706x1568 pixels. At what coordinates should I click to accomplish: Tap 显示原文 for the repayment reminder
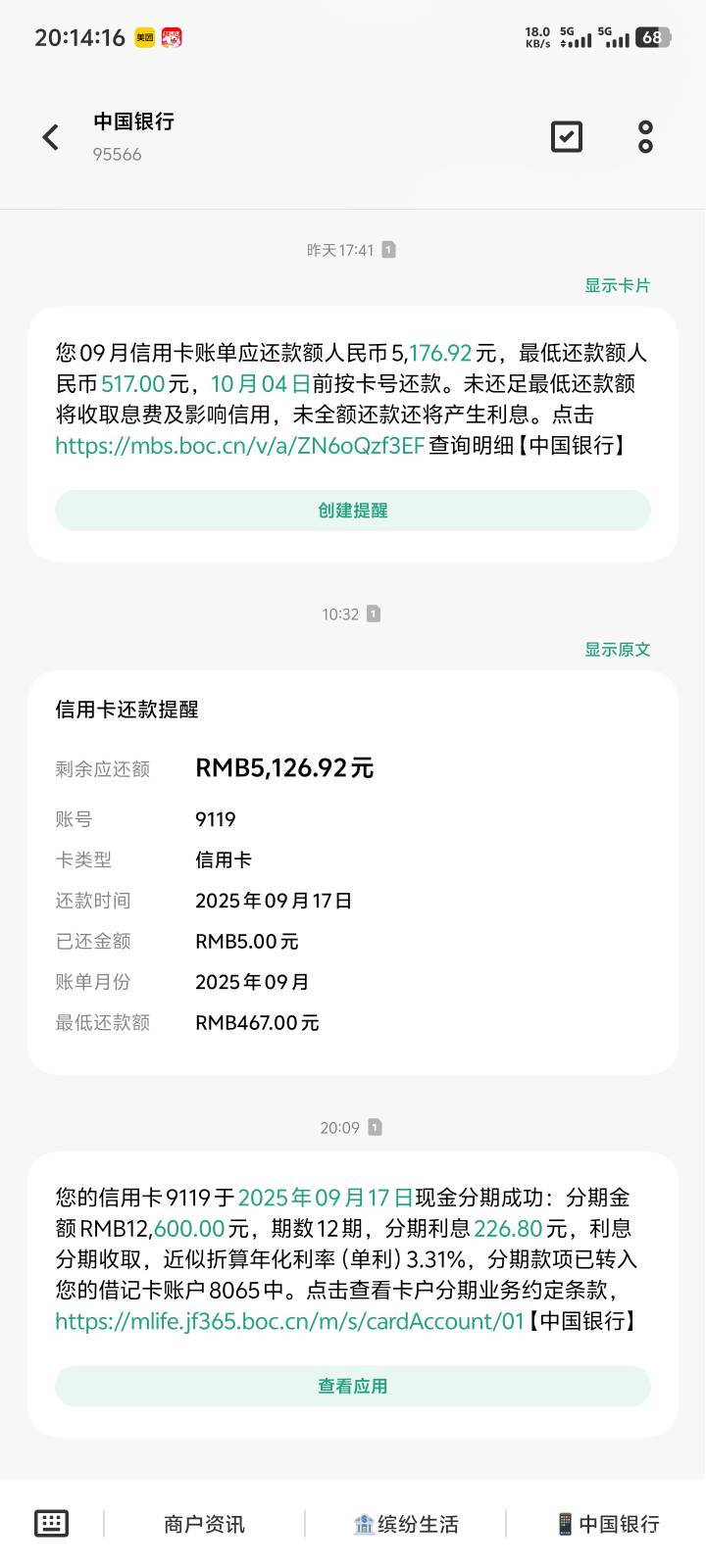pyautogui.click(x=618, y=649)
